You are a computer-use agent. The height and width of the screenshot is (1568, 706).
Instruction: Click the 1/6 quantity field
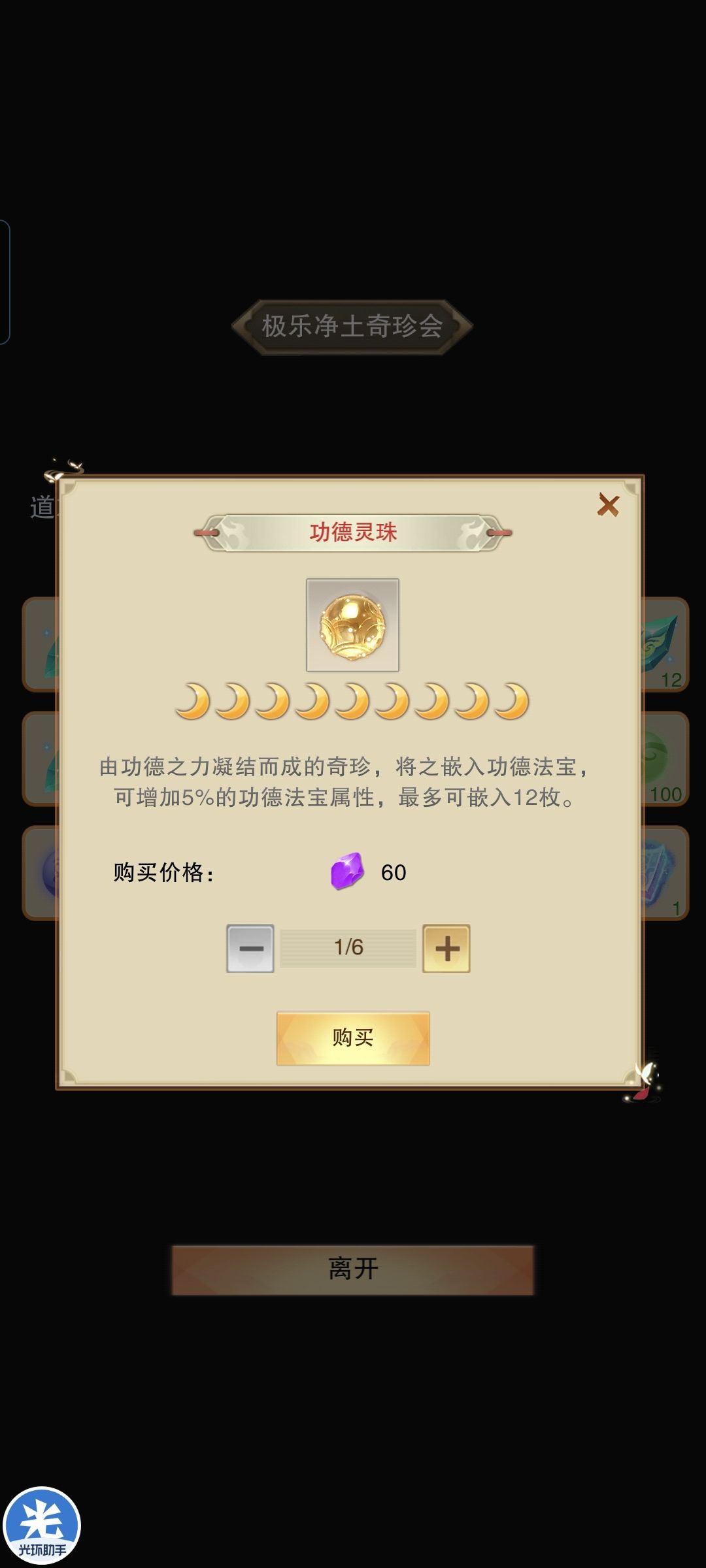[x=348, y=948]
